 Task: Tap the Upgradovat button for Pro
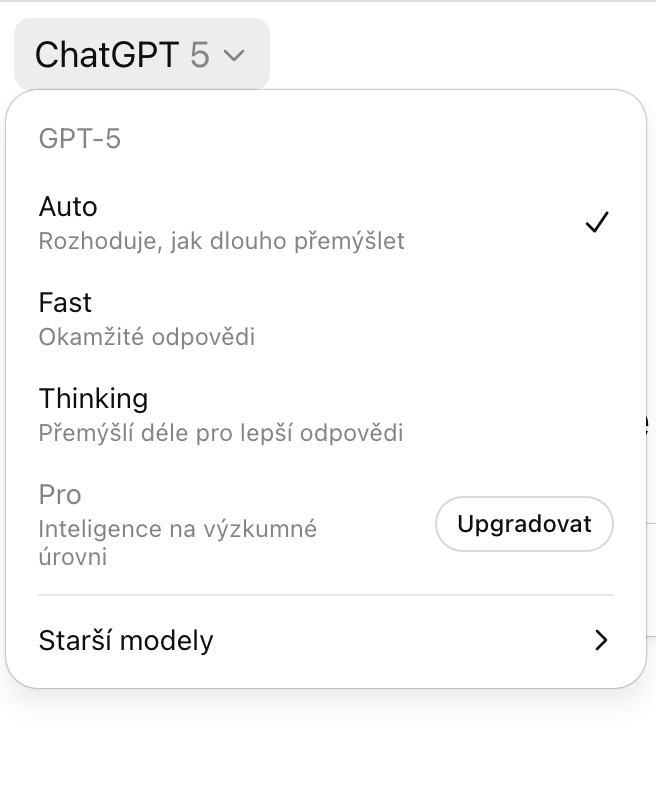tap(524, 523)
